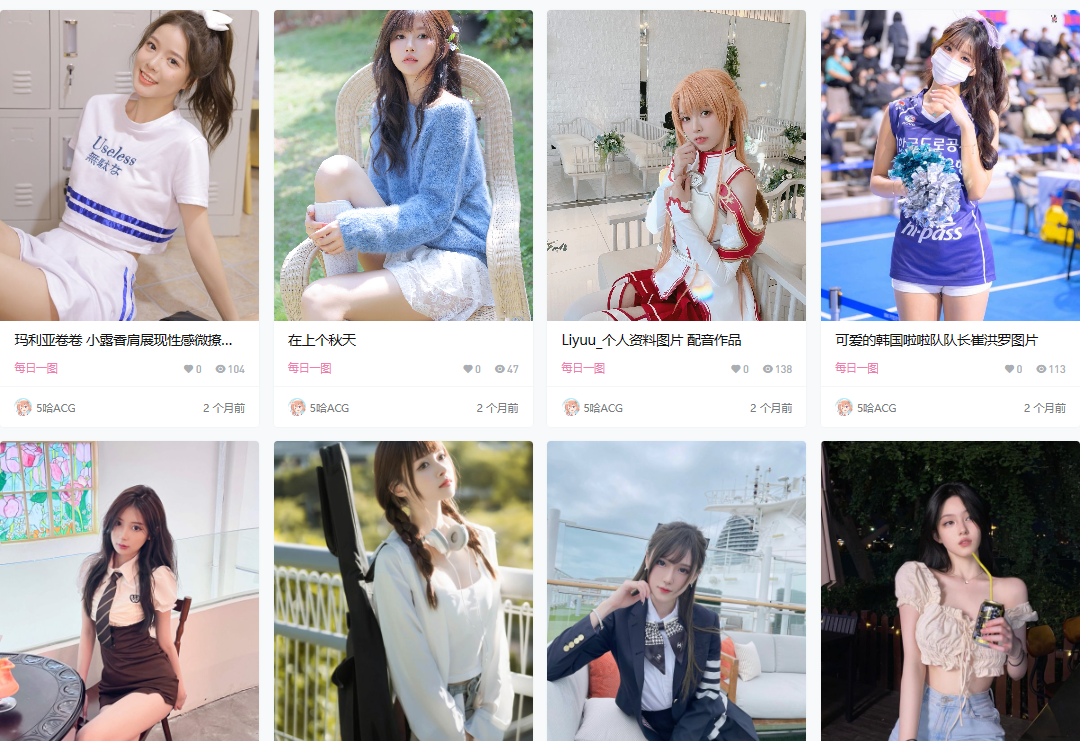The image size is (1080, 741).
Task: Open the balcony photo tile with the guitar case
Action: coord(403,591)
